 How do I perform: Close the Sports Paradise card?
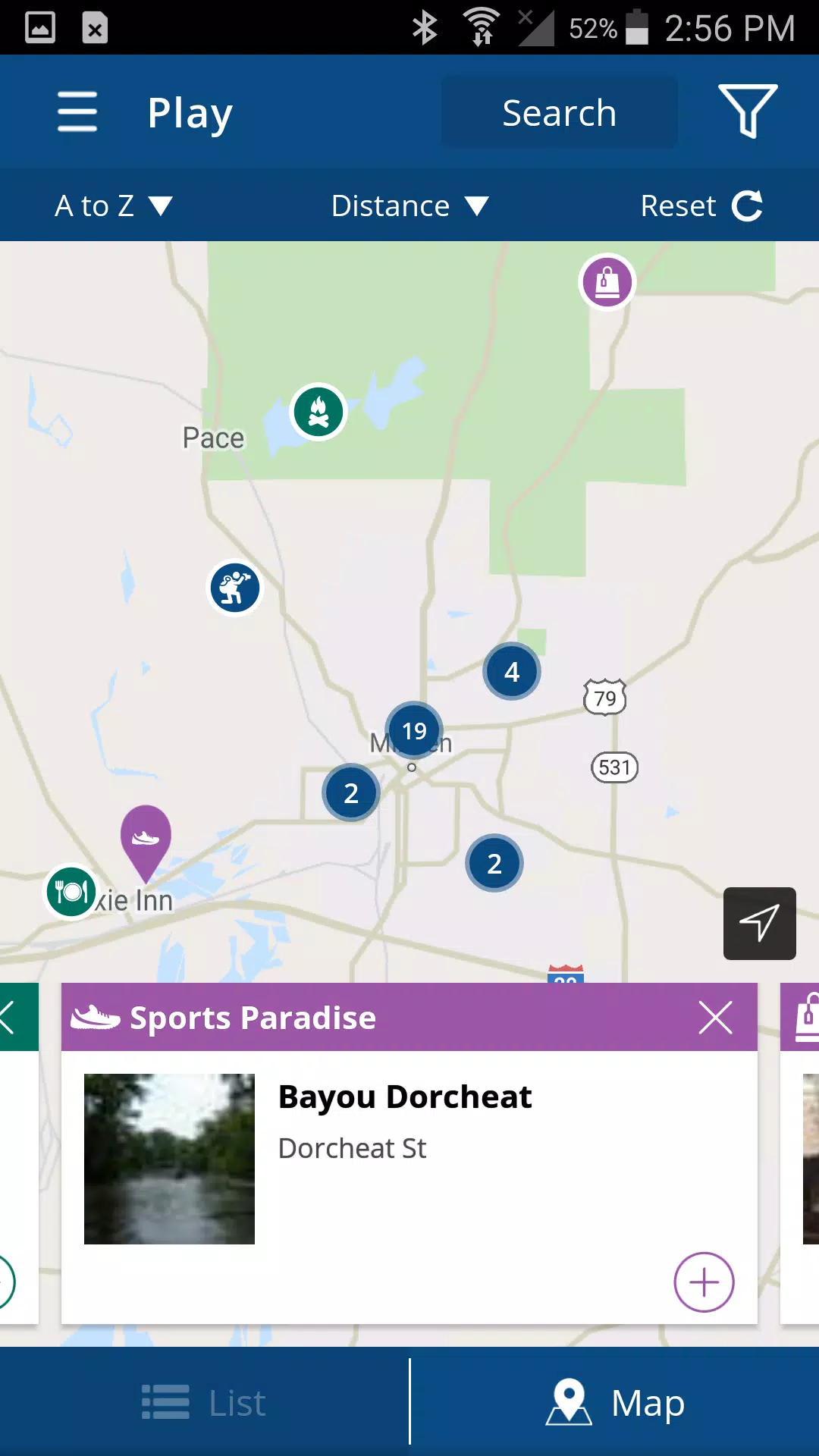coord(715,1018)
